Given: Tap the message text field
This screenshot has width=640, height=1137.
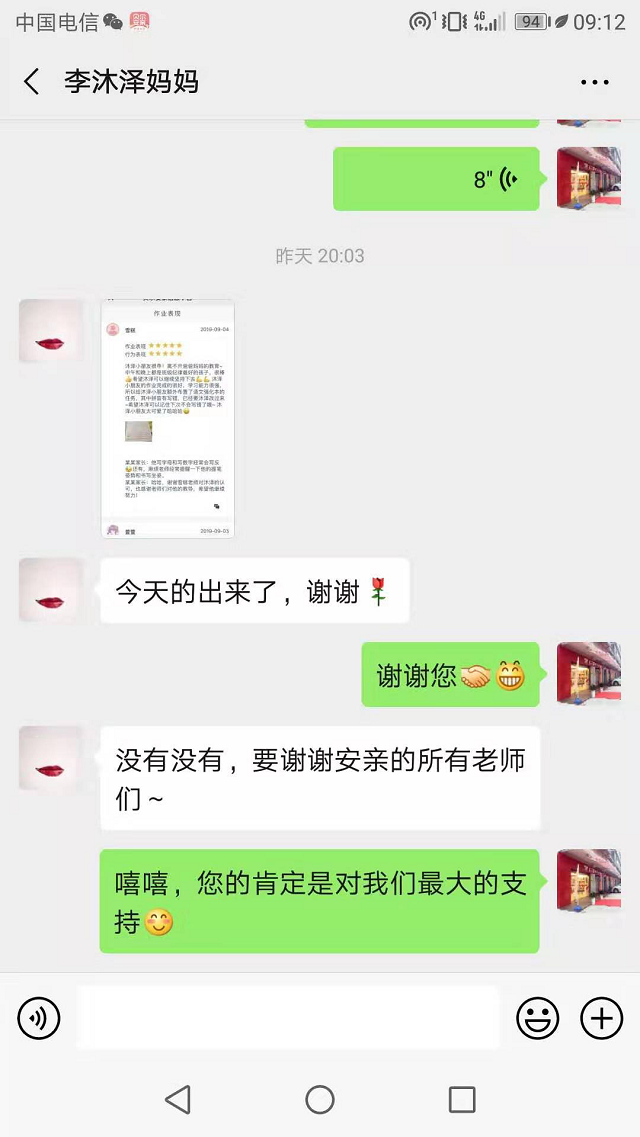Looking at the screenshot, I should coord(288,1018).
